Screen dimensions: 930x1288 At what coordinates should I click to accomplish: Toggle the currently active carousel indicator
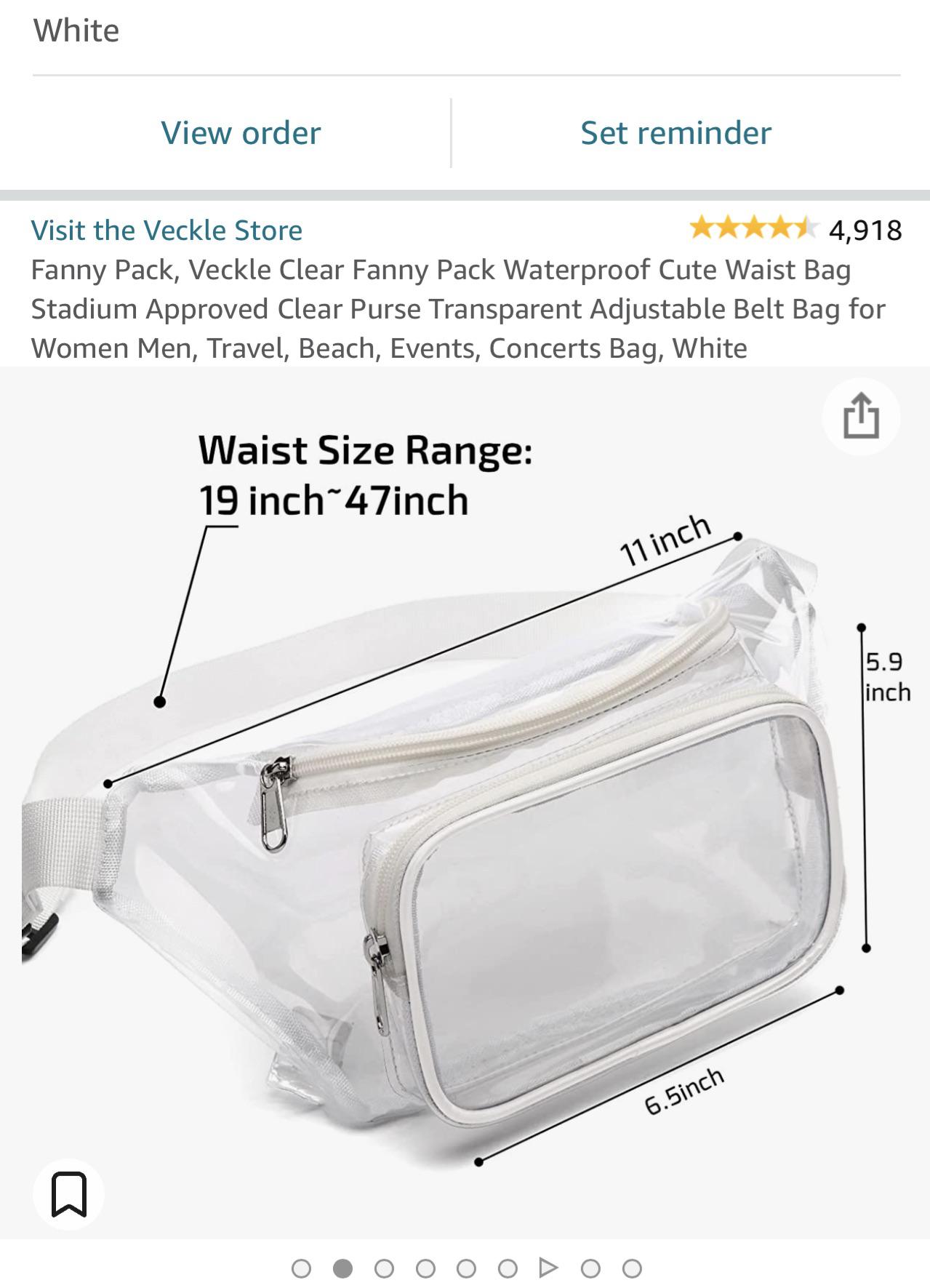tap(342, 1263)
